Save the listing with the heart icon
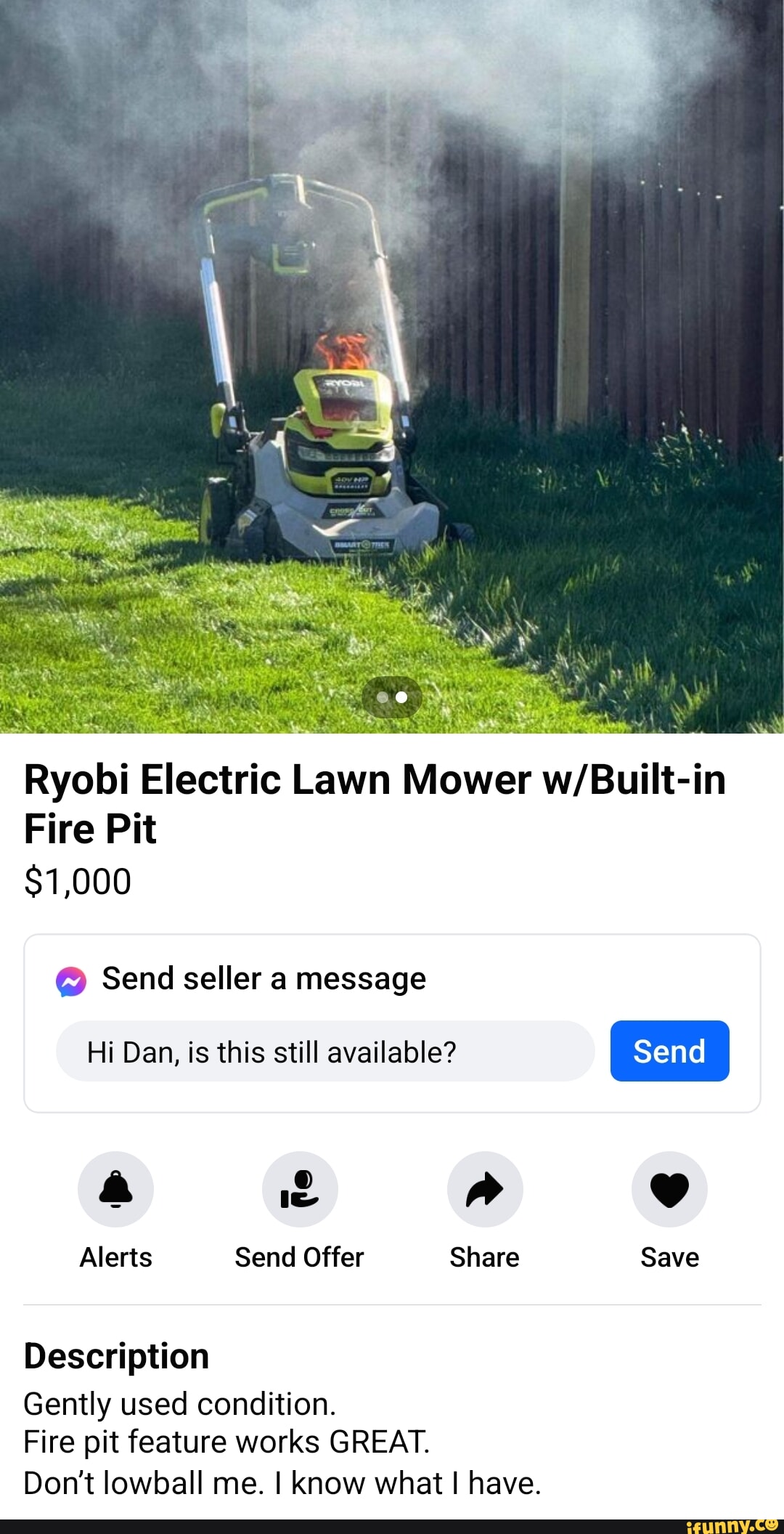The width and height of the screenshot is (784, 1534). pos(669,1189)
